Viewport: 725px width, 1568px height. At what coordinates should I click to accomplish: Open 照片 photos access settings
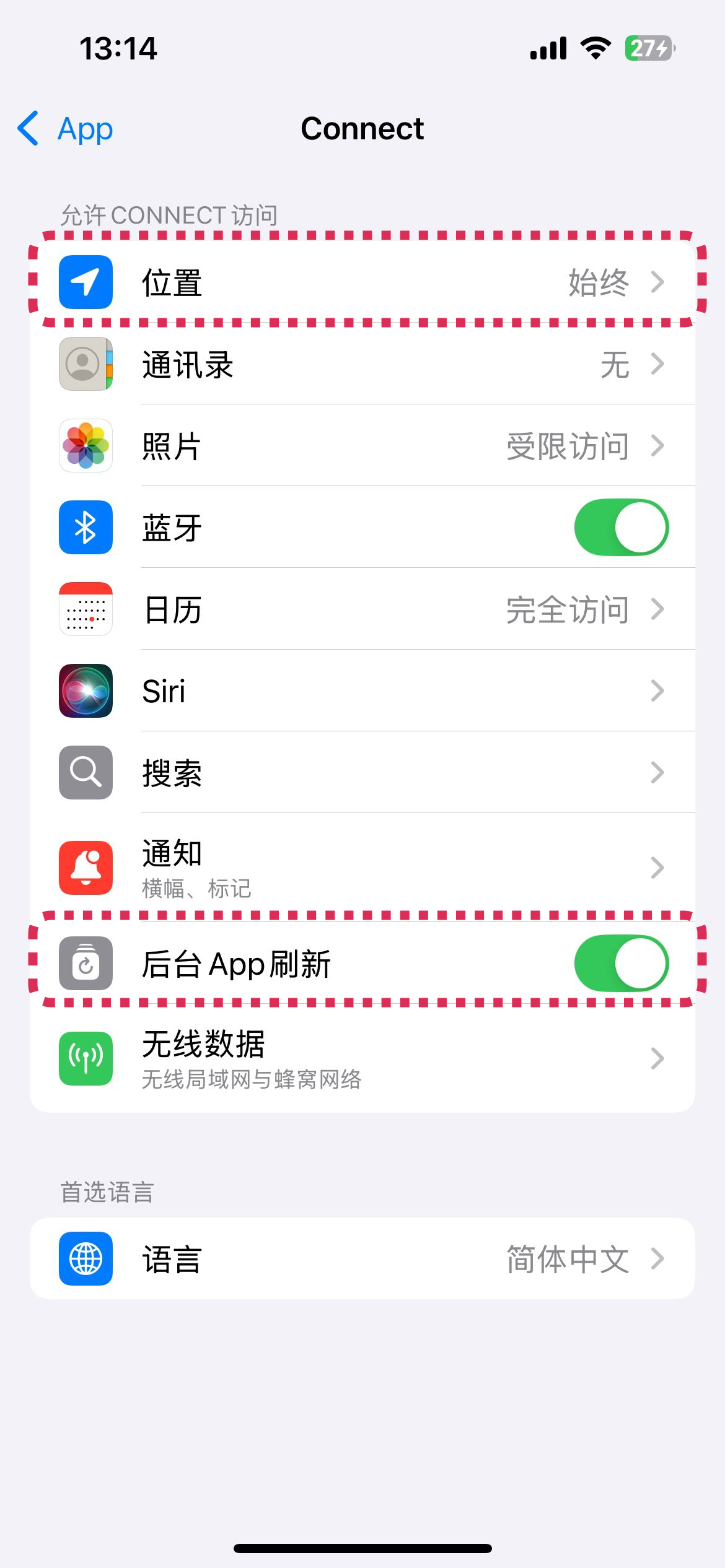(x=362, y=446)
